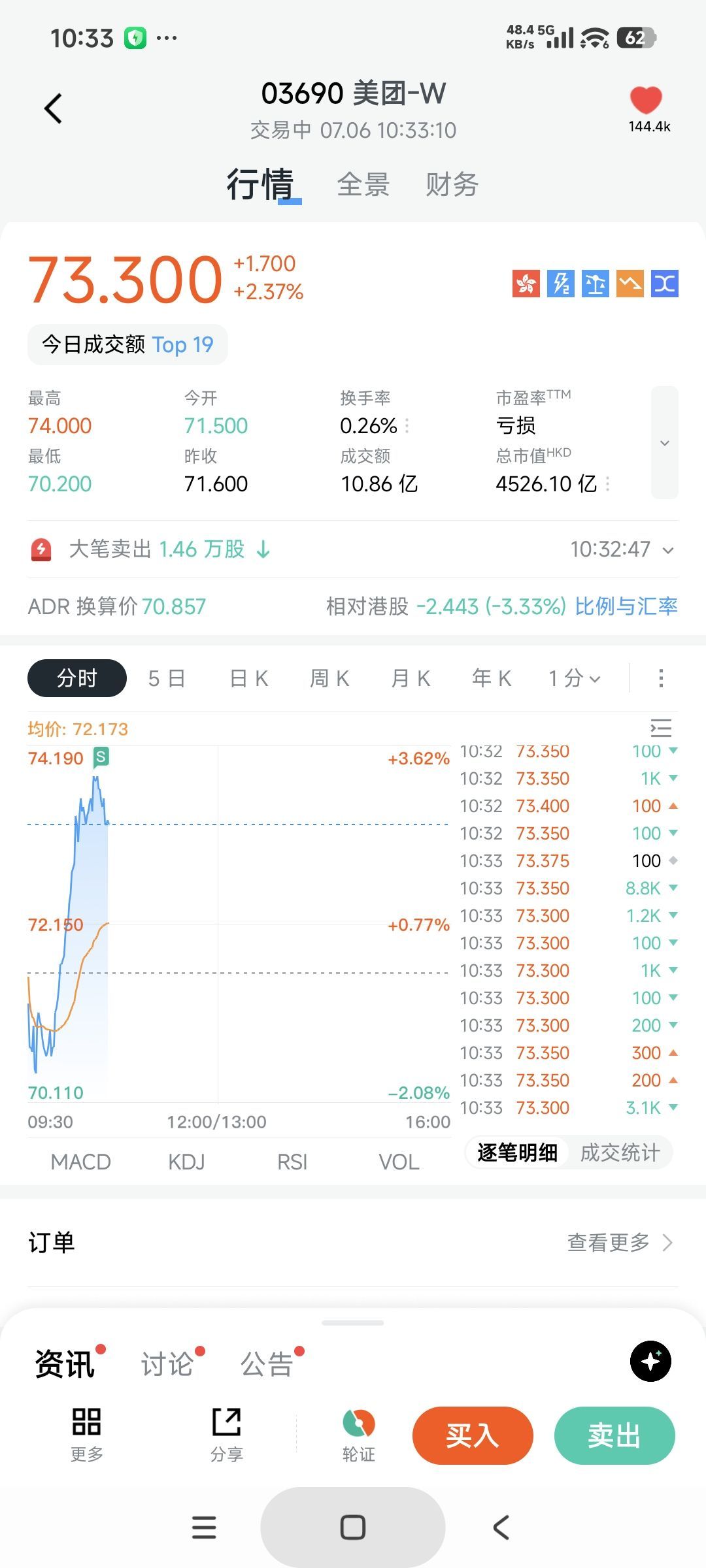Viewport: 706px width, 1568px height.
Task: Tap the black sparkle AI assistant button
Action: pyautogui.click(x=650, y=1362)
